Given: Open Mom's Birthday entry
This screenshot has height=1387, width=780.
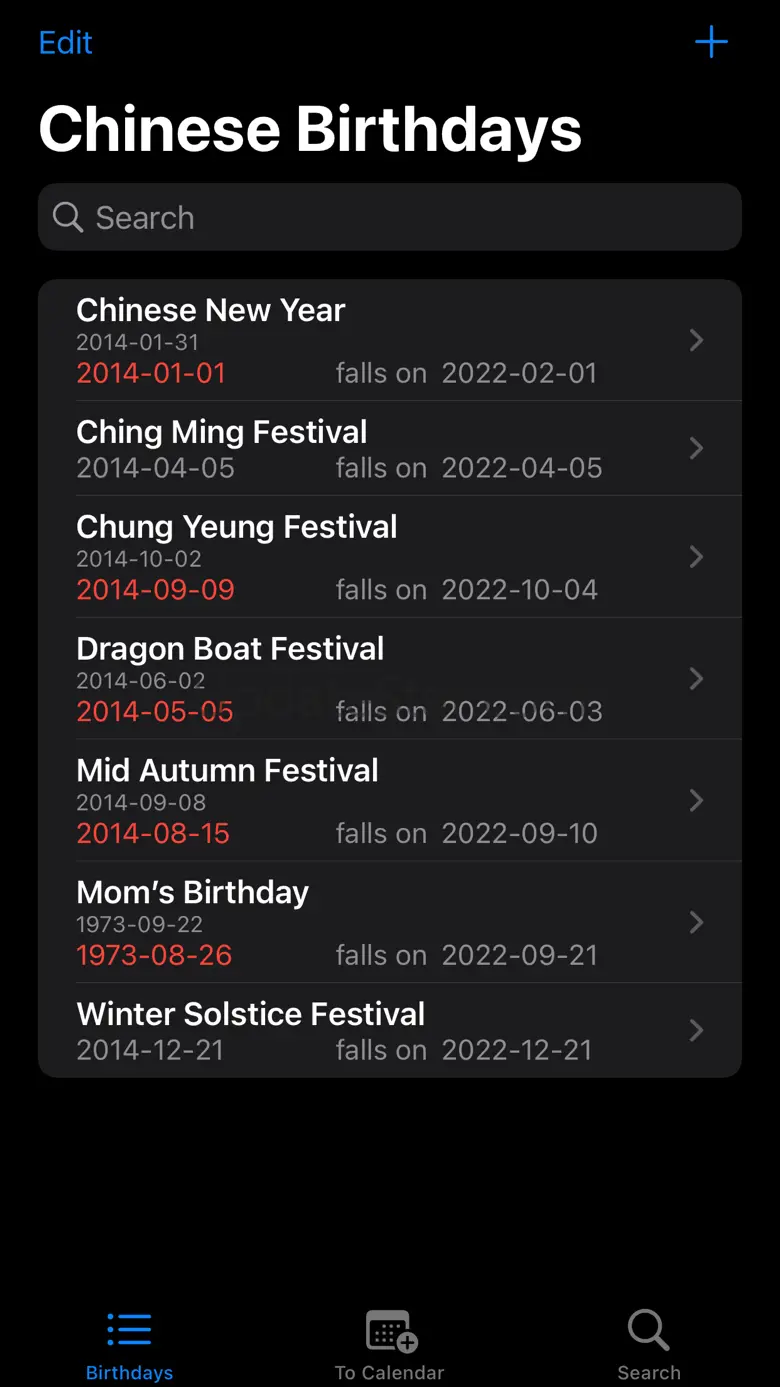Looking at the screenshot, I should pos(390,923).
